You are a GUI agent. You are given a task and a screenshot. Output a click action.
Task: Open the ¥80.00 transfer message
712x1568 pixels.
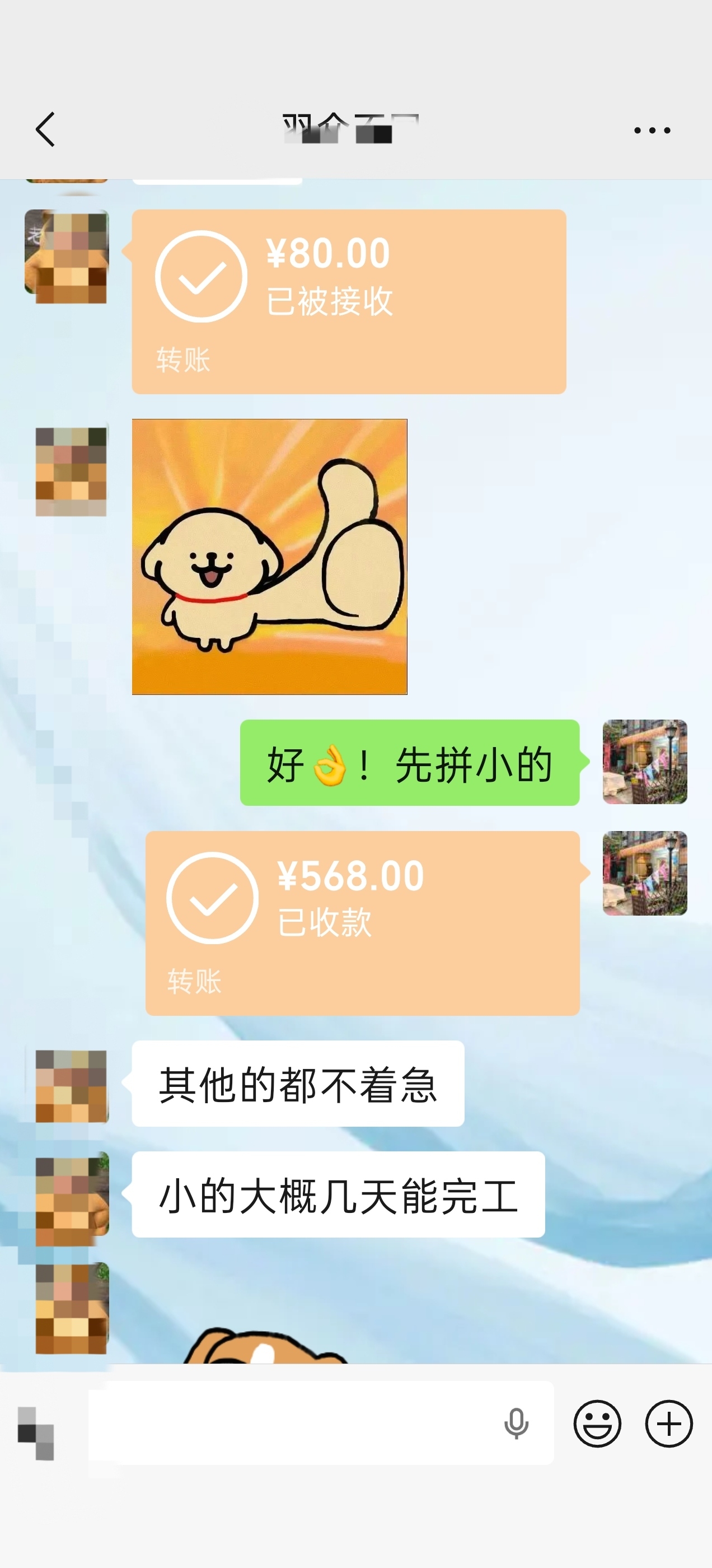click(x=349, y=301)
